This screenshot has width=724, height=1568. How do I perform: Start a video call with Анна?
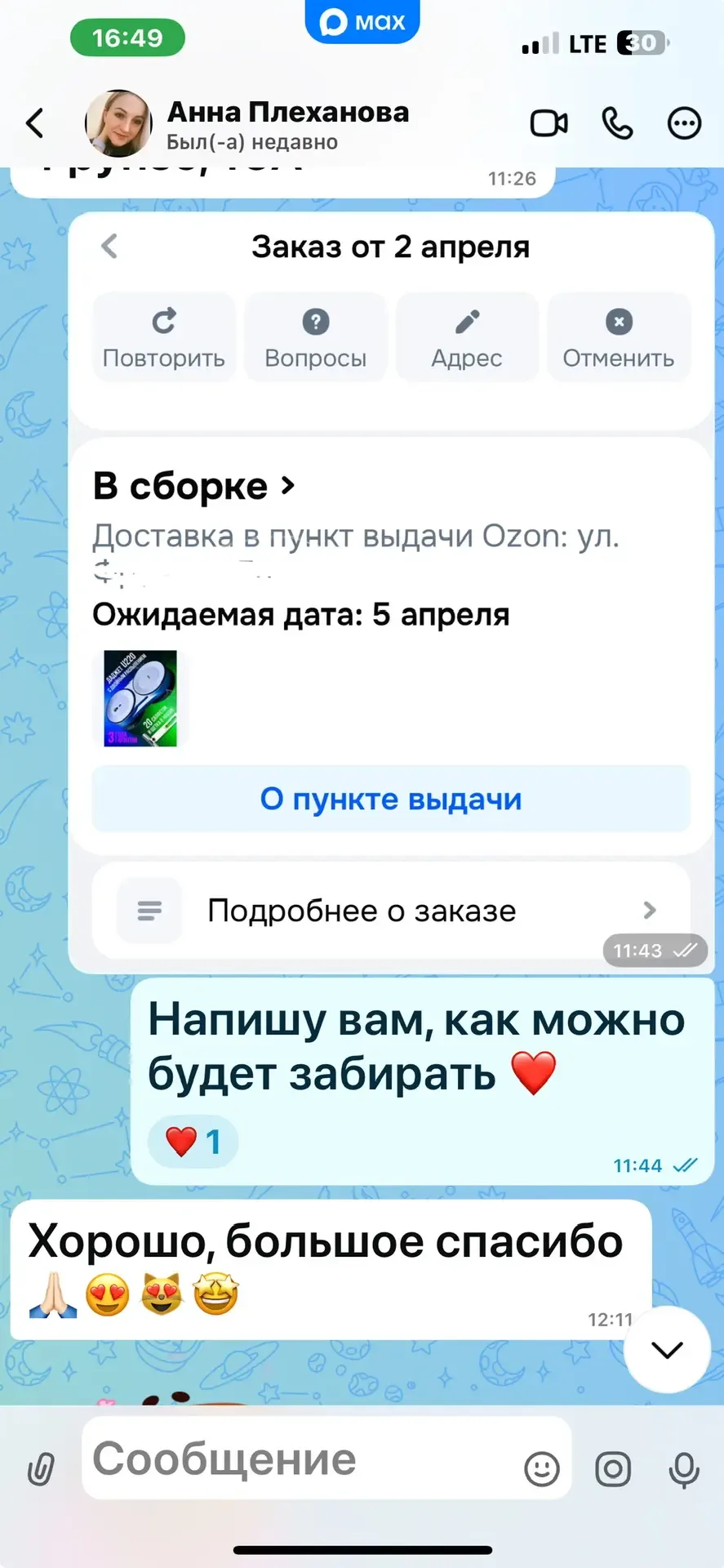click(549, 124)
